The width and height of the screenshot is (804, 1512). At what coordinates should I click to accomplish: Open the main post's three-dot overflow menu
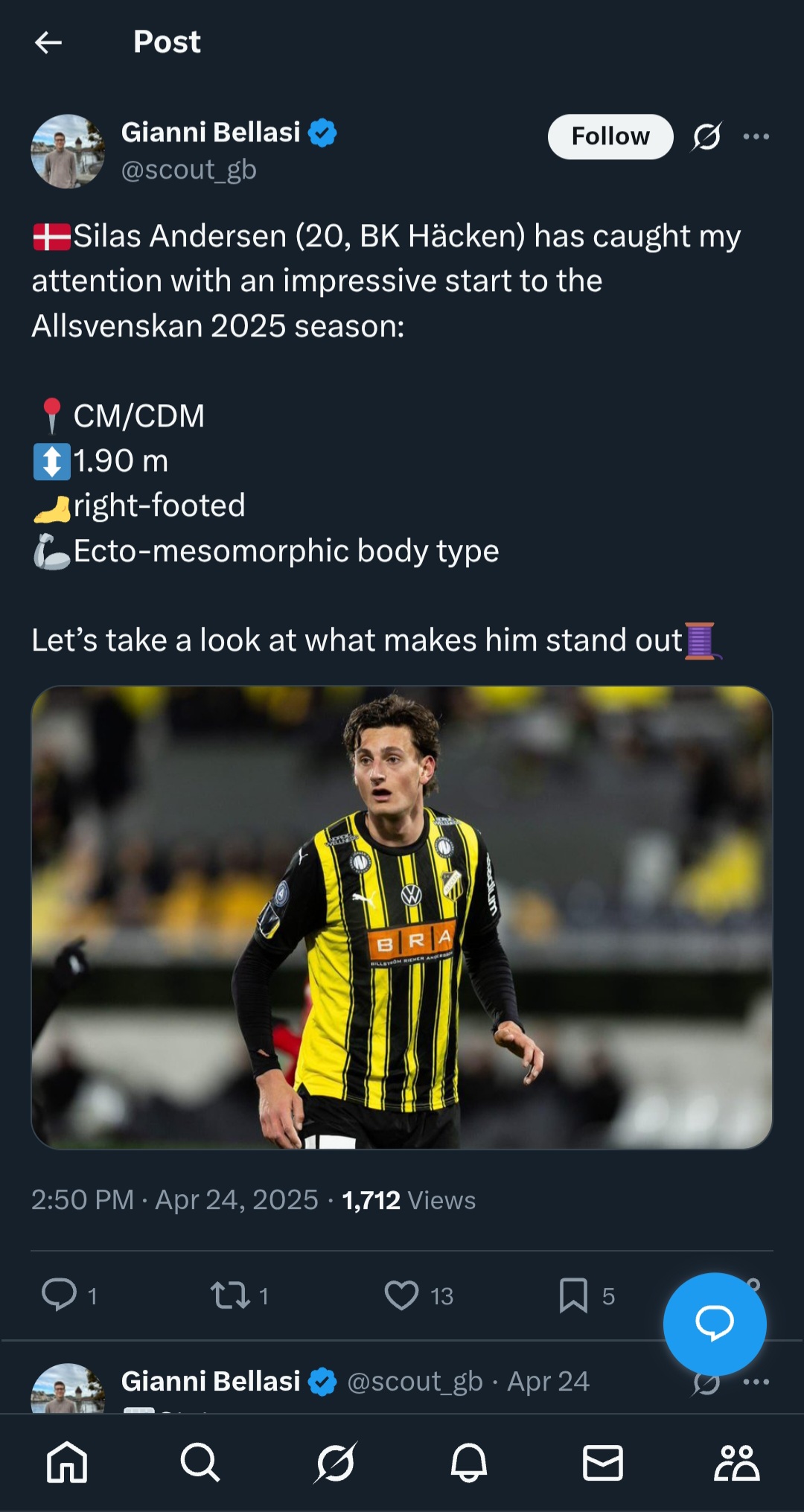tap(756, 136)
